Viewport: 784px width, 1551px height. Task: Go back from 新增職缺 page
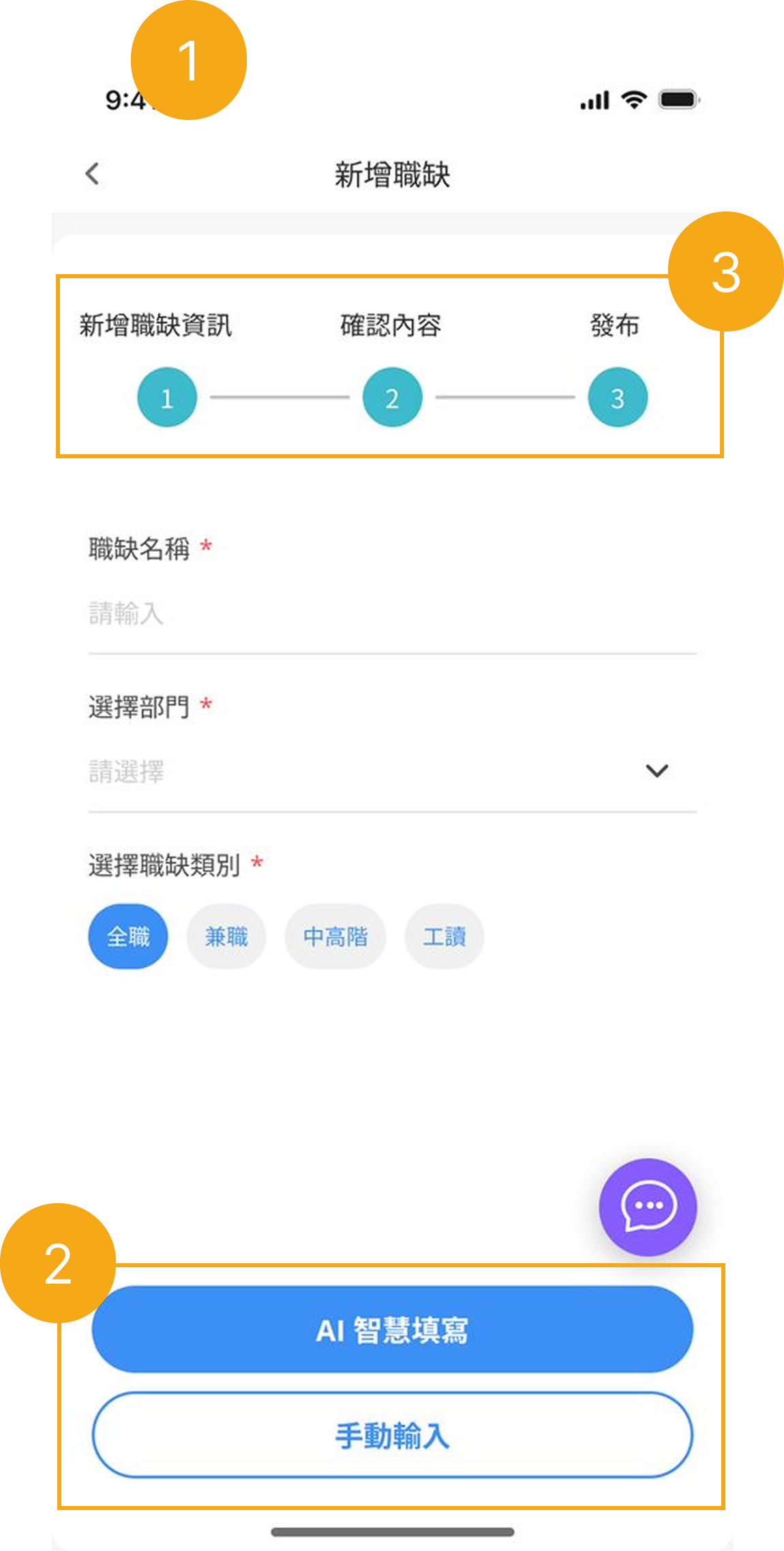click(92, 174)
